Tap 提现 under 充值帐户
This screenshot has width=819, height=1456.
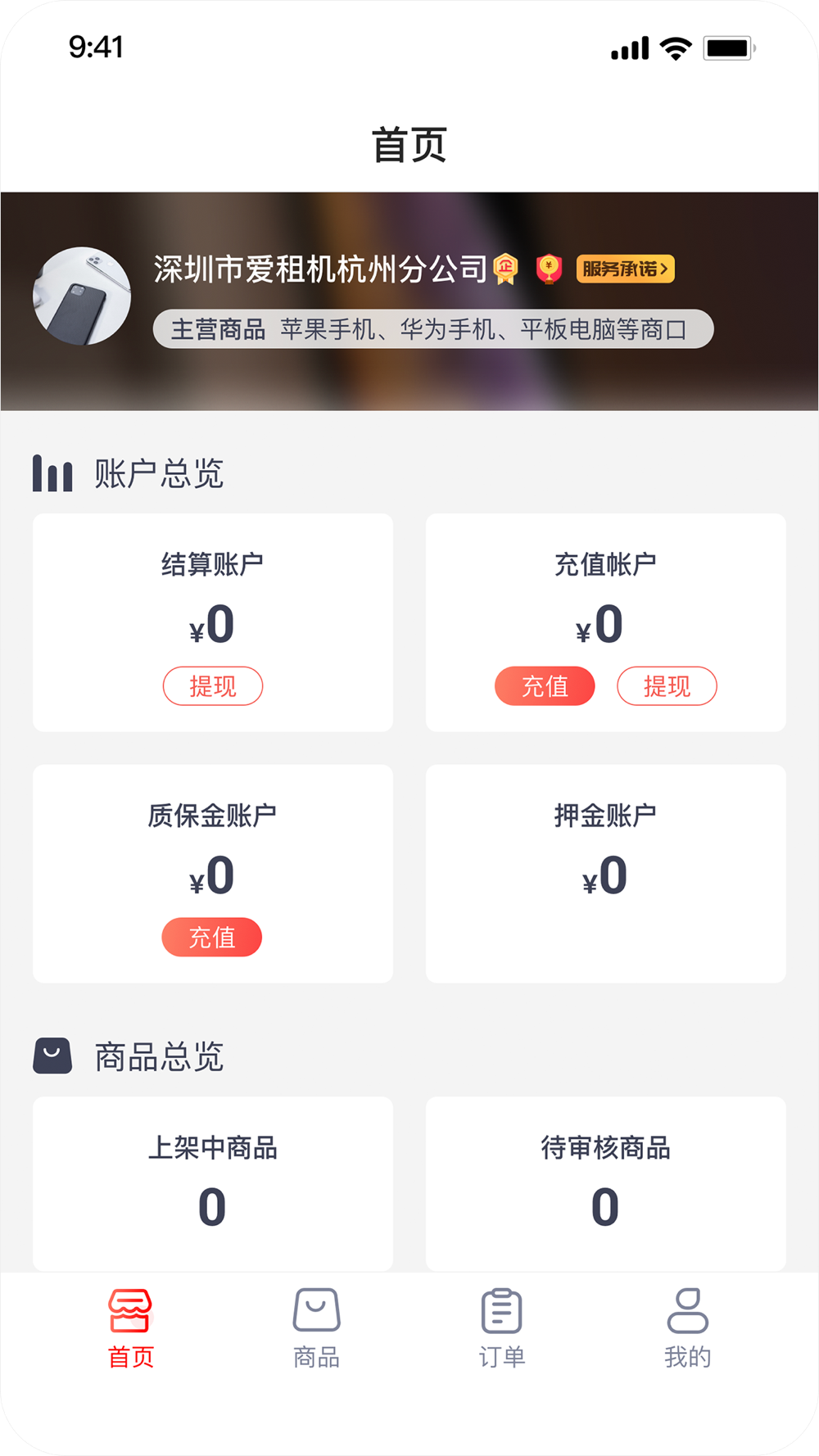(667, 686)
